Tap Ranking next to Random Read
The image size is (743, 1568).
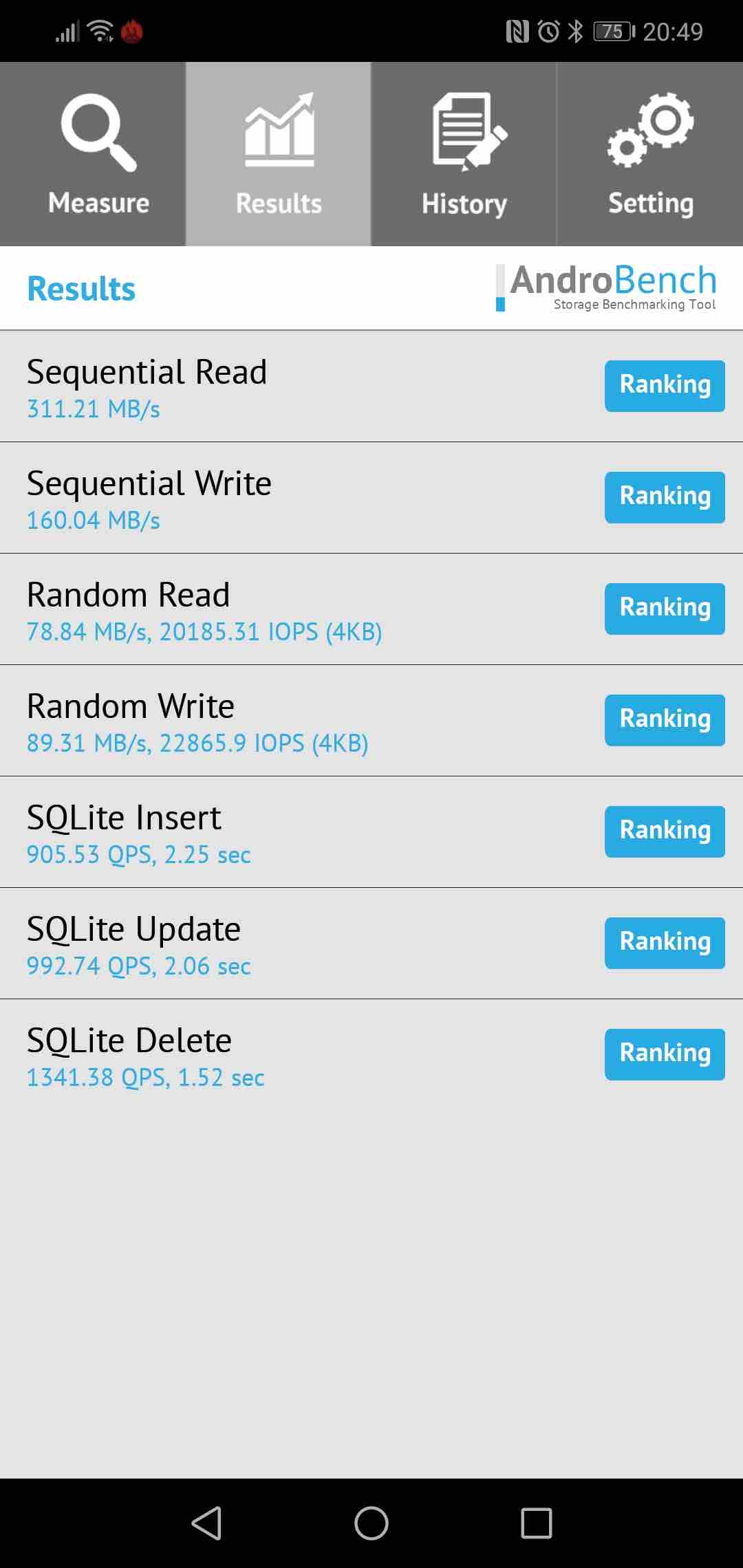point(665,609)
